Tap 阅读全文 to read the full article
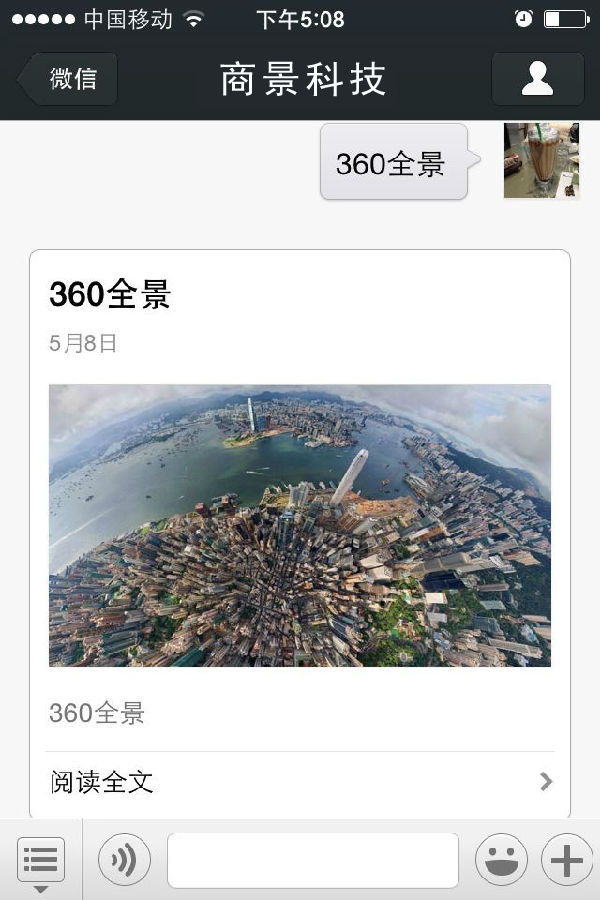 point(300,782)
